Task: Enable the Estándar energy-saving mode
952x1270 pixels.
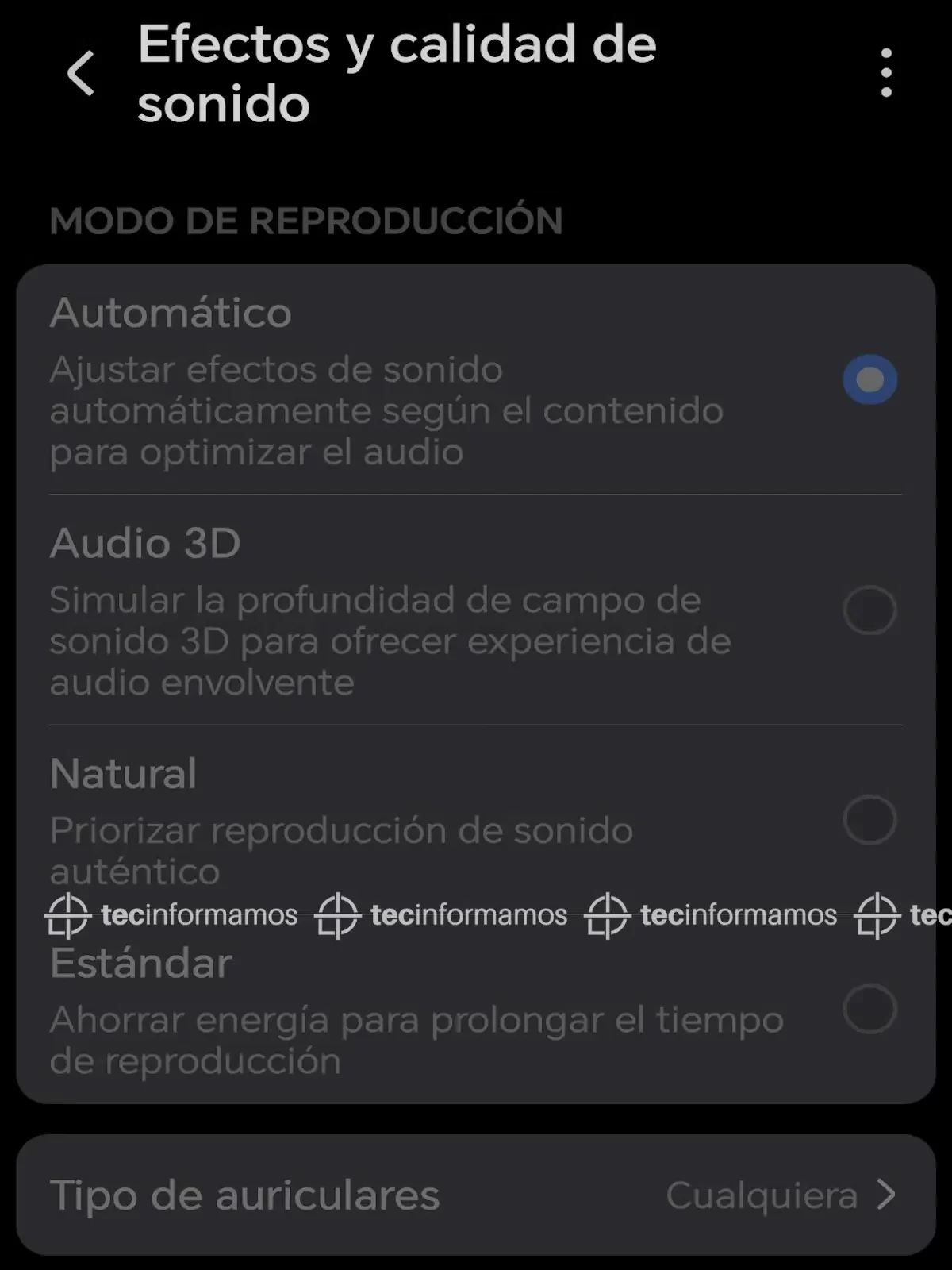Action: click(x=869, y=1009)
